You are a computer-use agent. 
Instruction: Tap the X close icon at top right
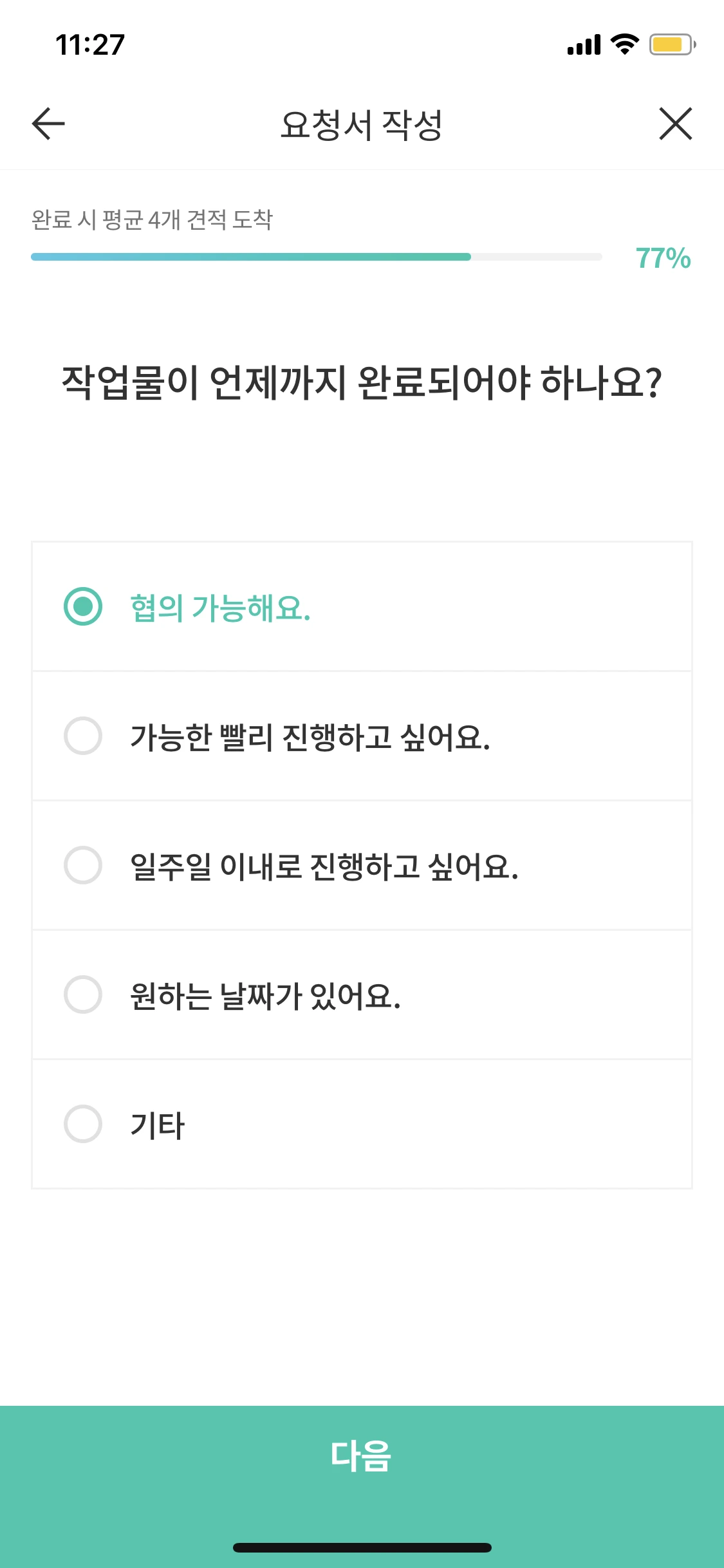pyautogui.click(x=675, y=124)
